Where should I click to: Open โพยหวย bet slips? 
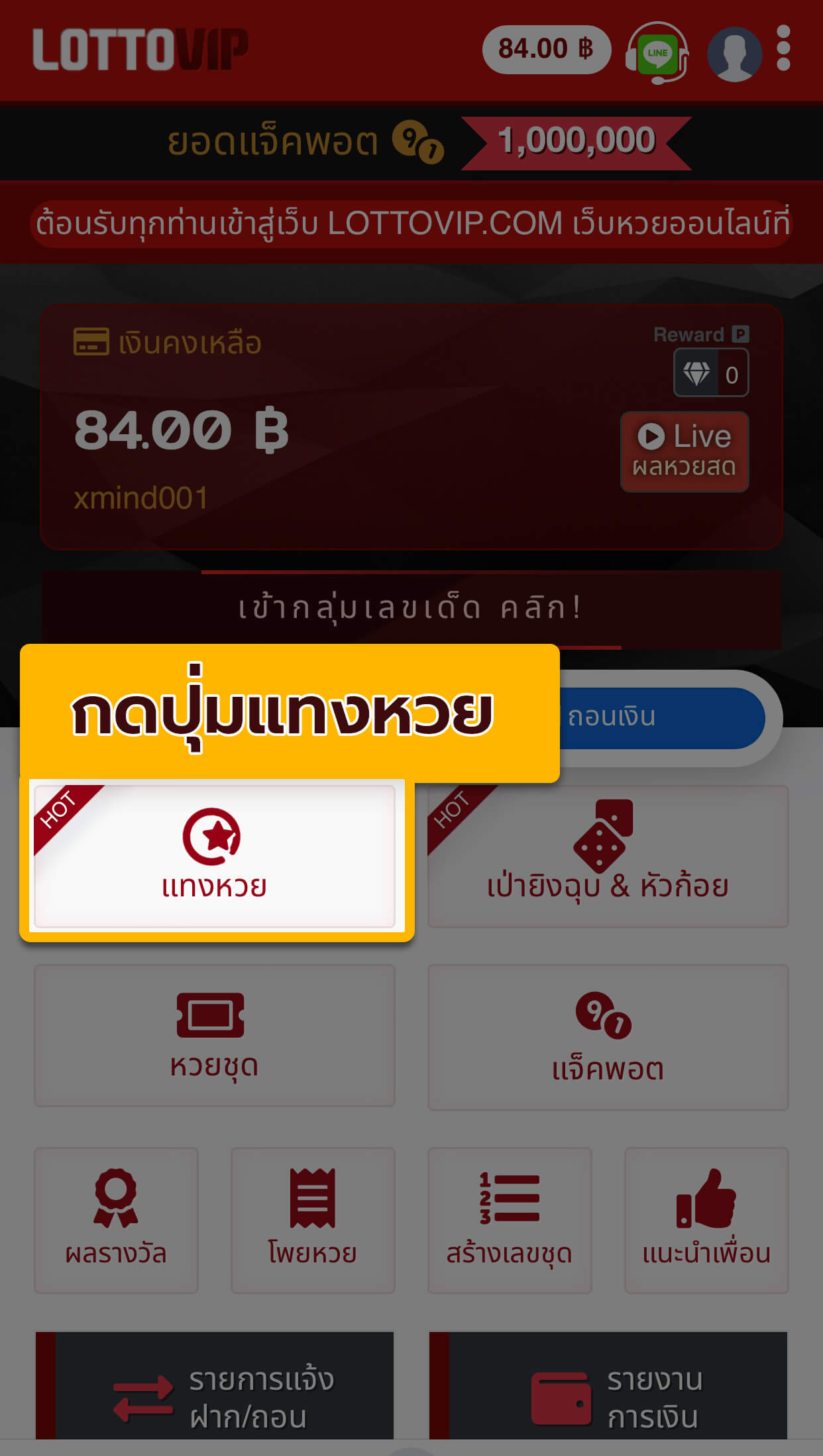click(313, 1220)
